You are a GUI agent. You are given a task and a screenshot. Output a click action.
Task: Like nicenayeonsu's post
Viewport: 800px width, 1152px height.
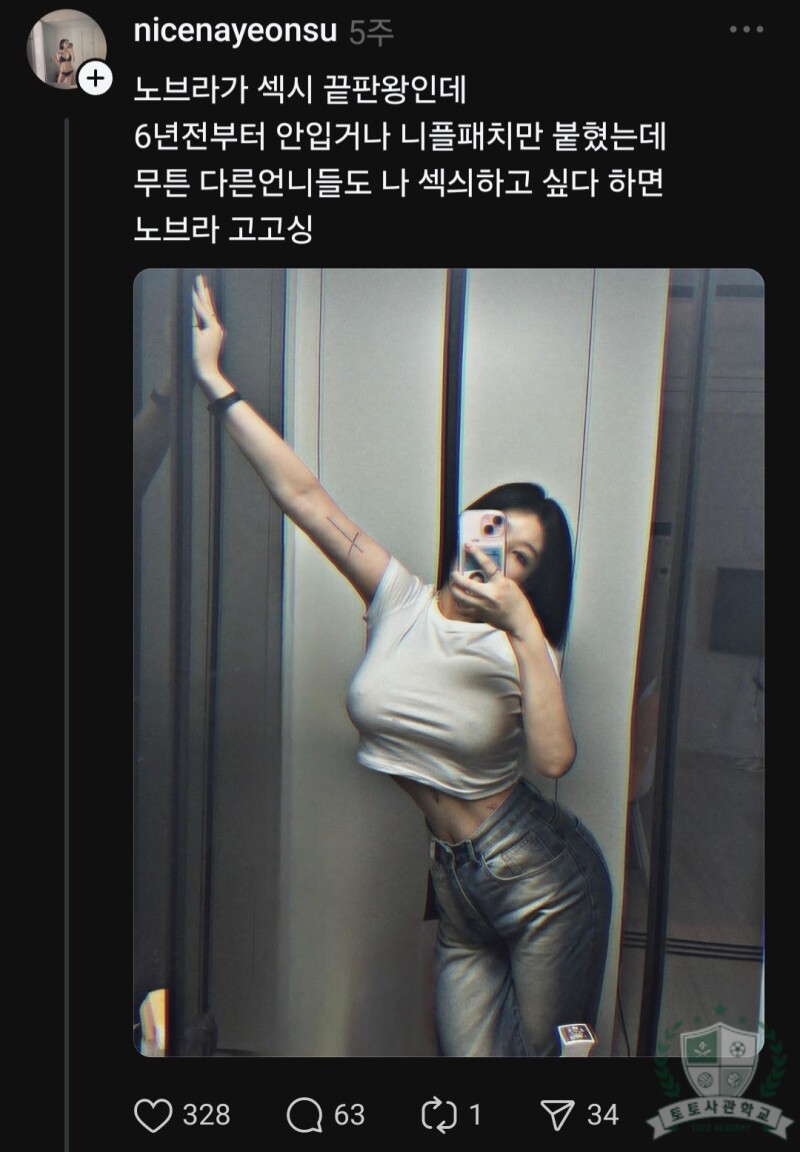153,1115
